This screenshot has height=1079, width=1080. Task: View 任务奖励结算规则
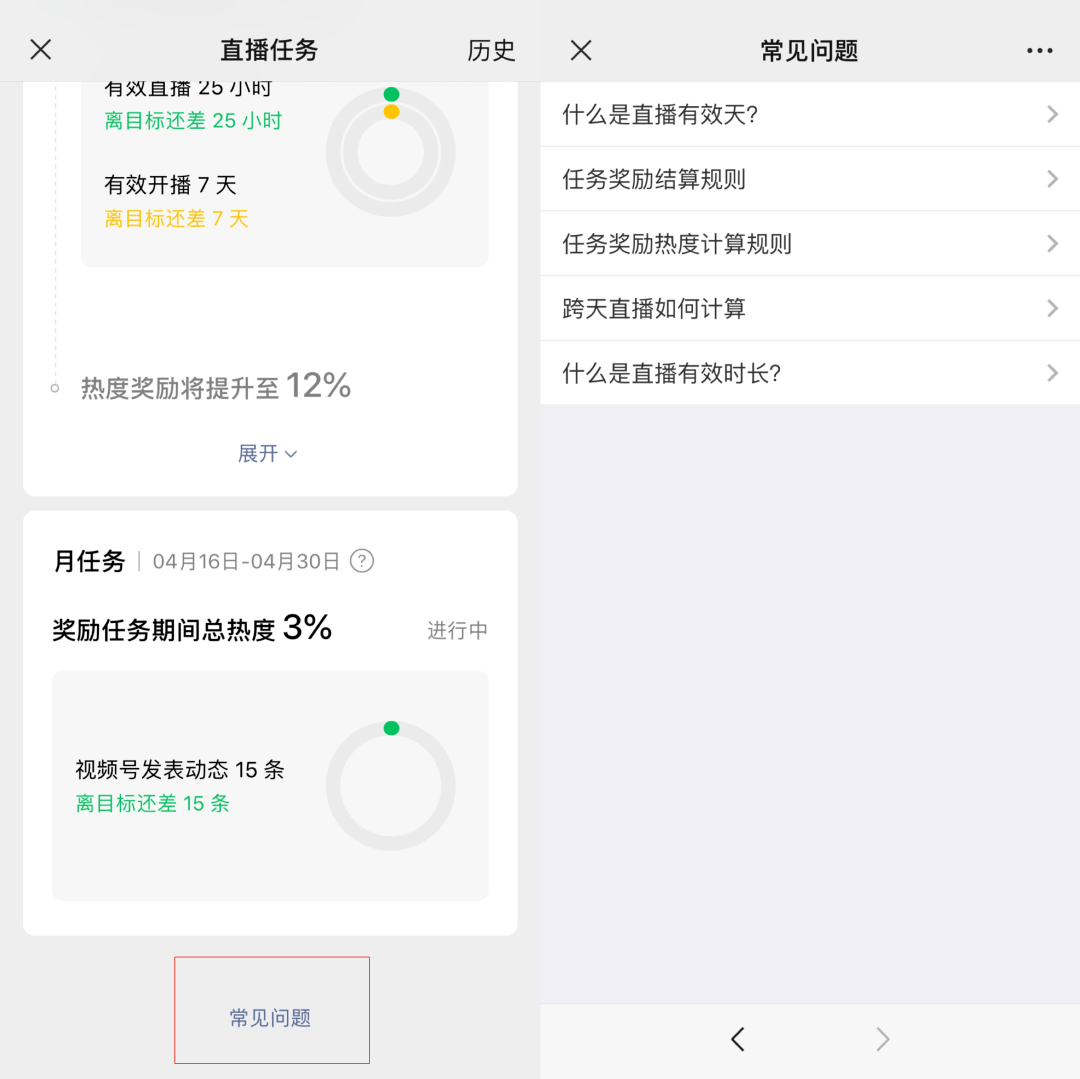(809, 179)
